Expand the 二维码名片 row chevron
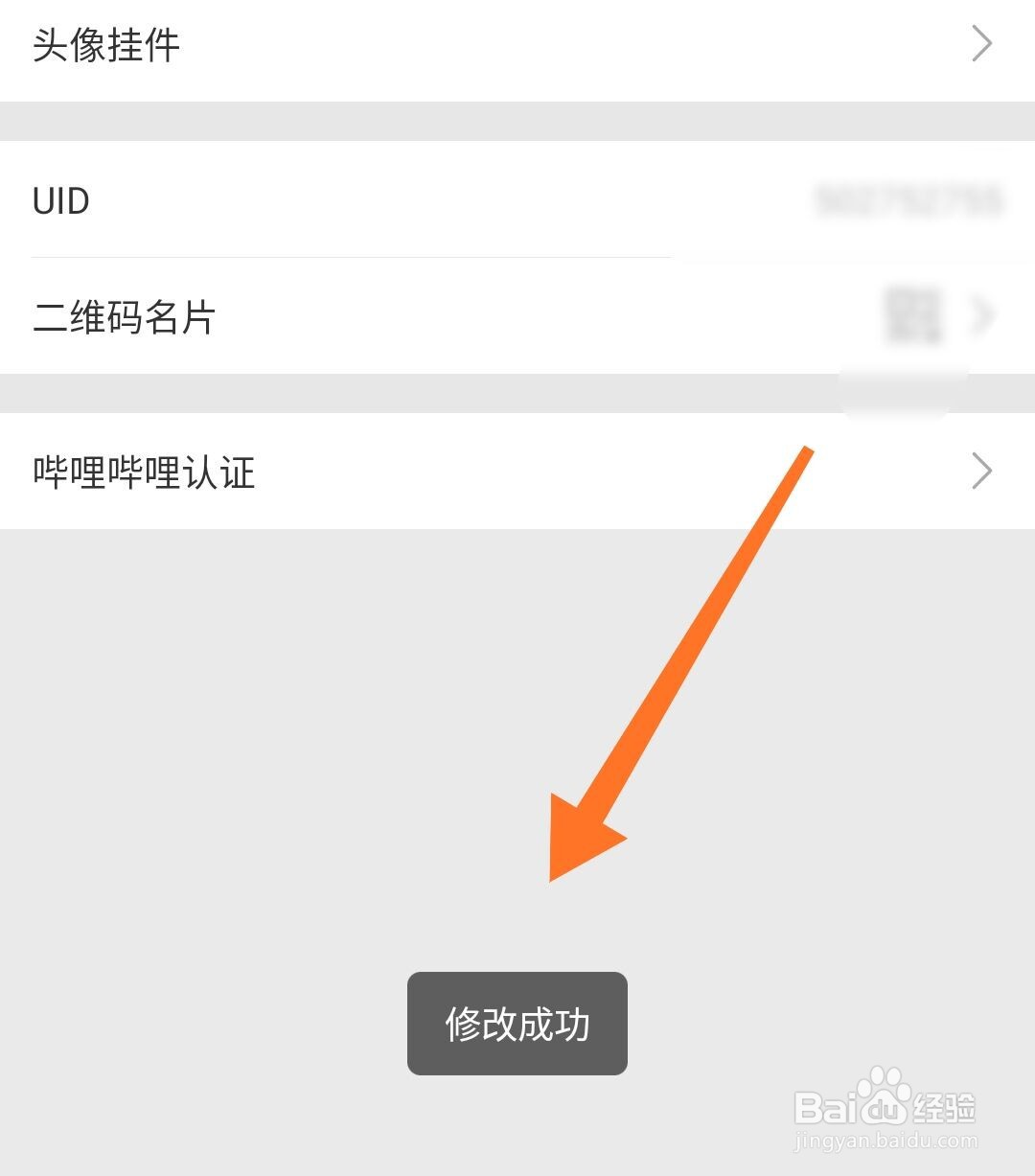Screen dimensions: 1035x1176 click(x=983, y=316)
